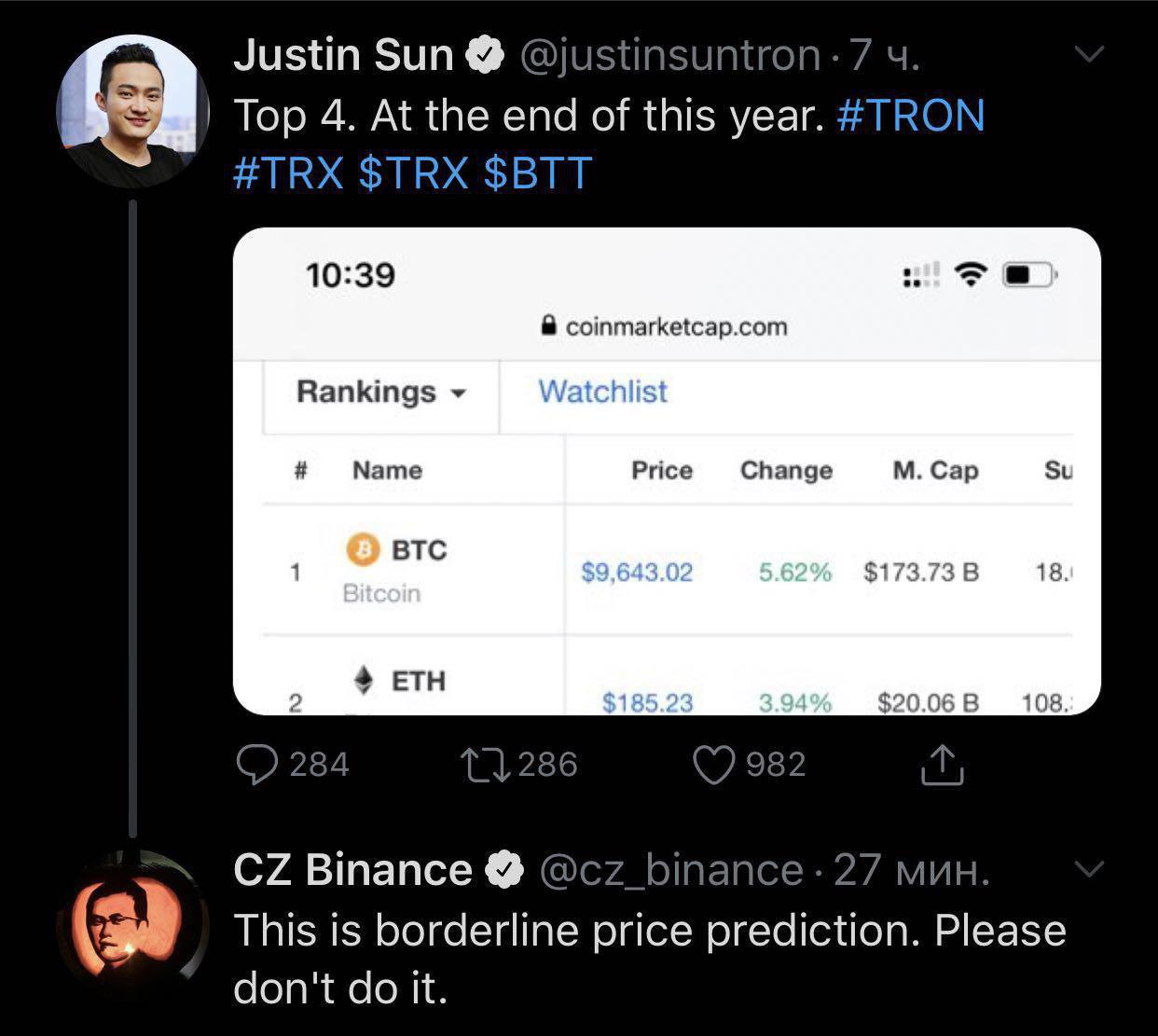Screen dimensions: 1158x1036
Task: Open Justin Sun's profile picture
Action: [133, 113]
